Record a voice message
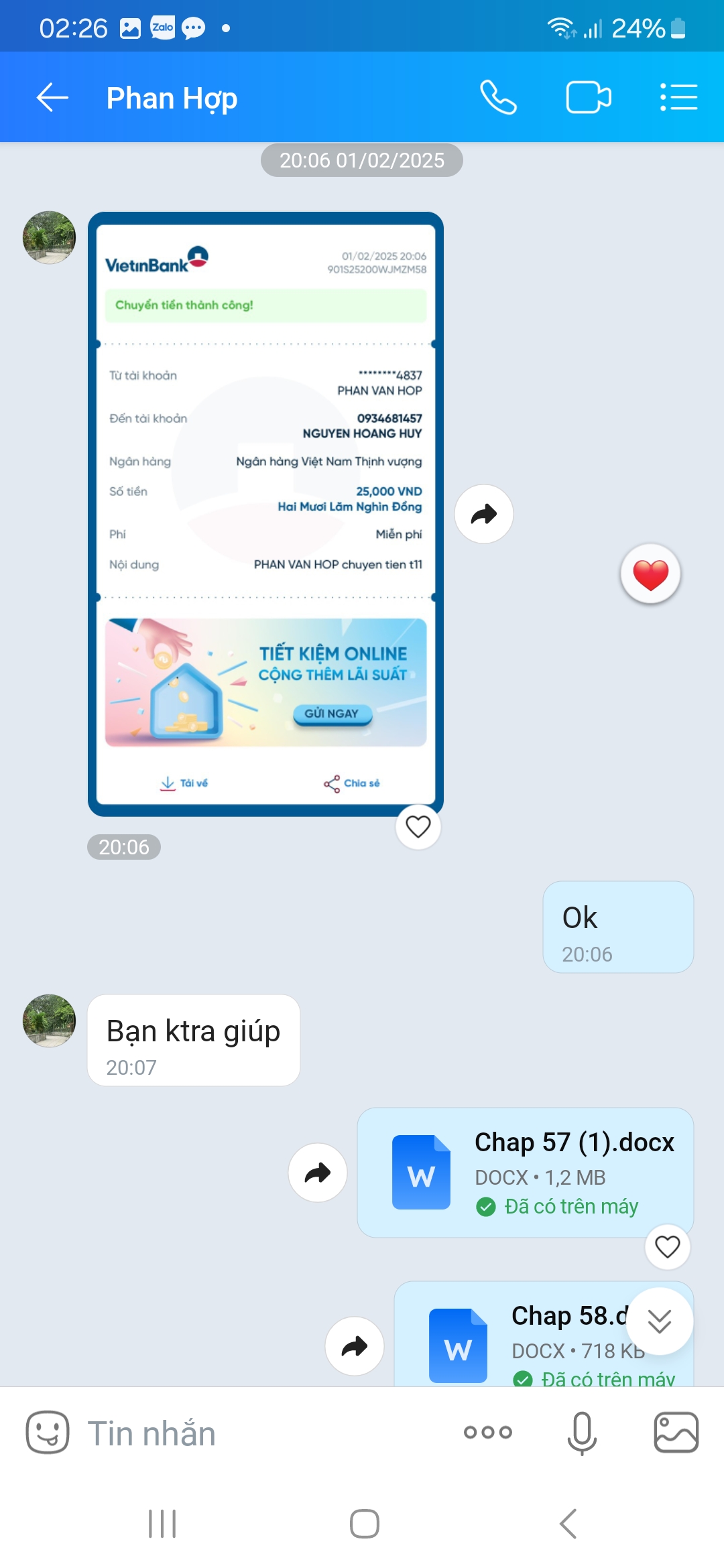The image size is (724, 1568). [x=581, y=1433]
